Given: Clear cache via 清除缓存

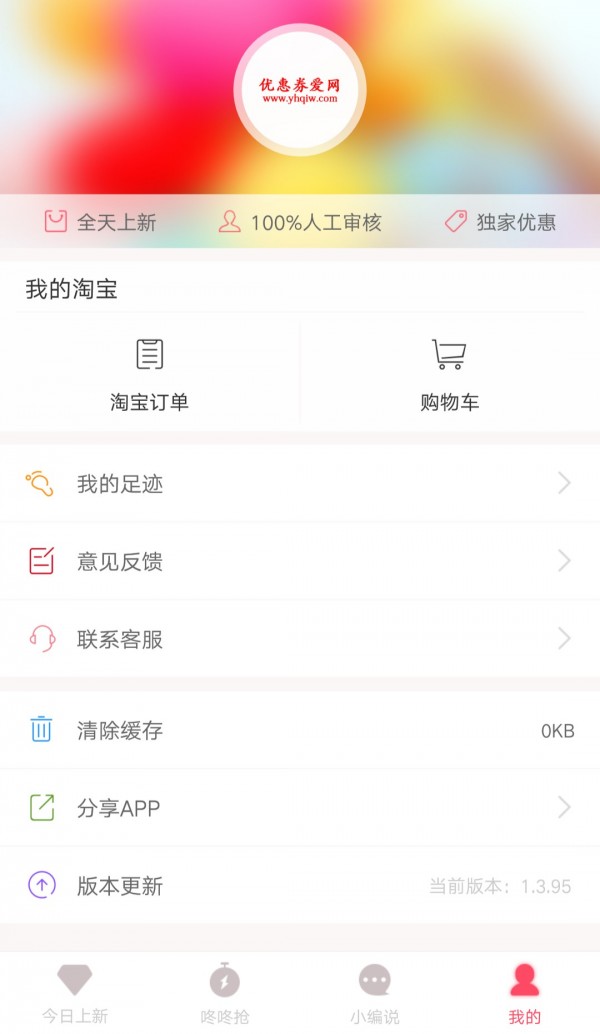Looking at the screenshot, I should point(300,730).
